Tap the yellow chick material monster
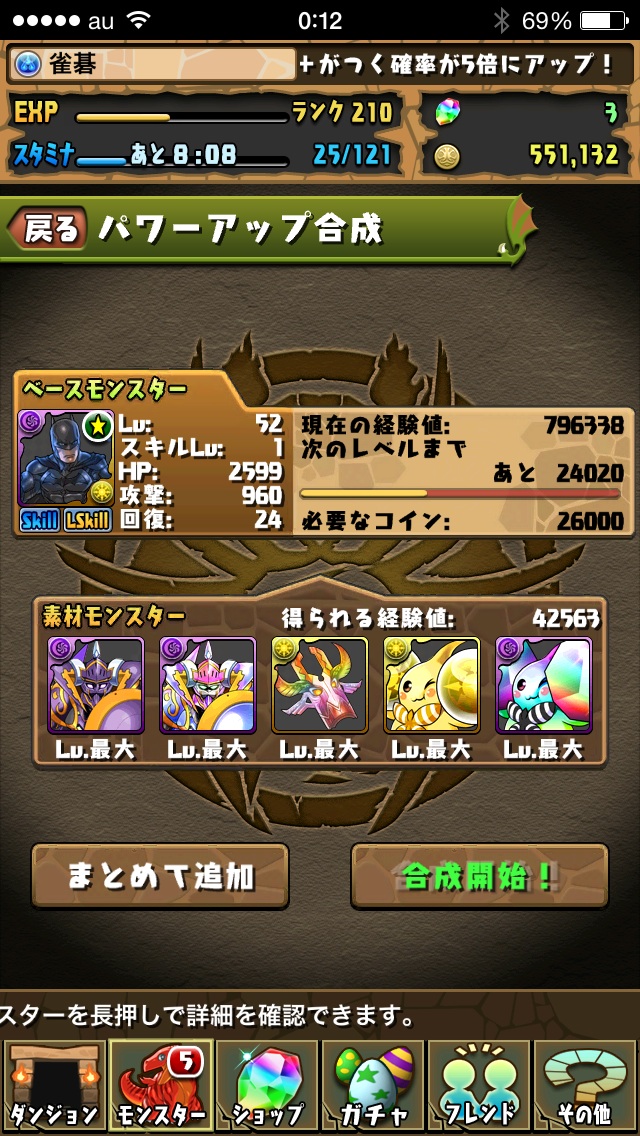This screenshot has width=640, height=1136. click(x=431, y=686)
